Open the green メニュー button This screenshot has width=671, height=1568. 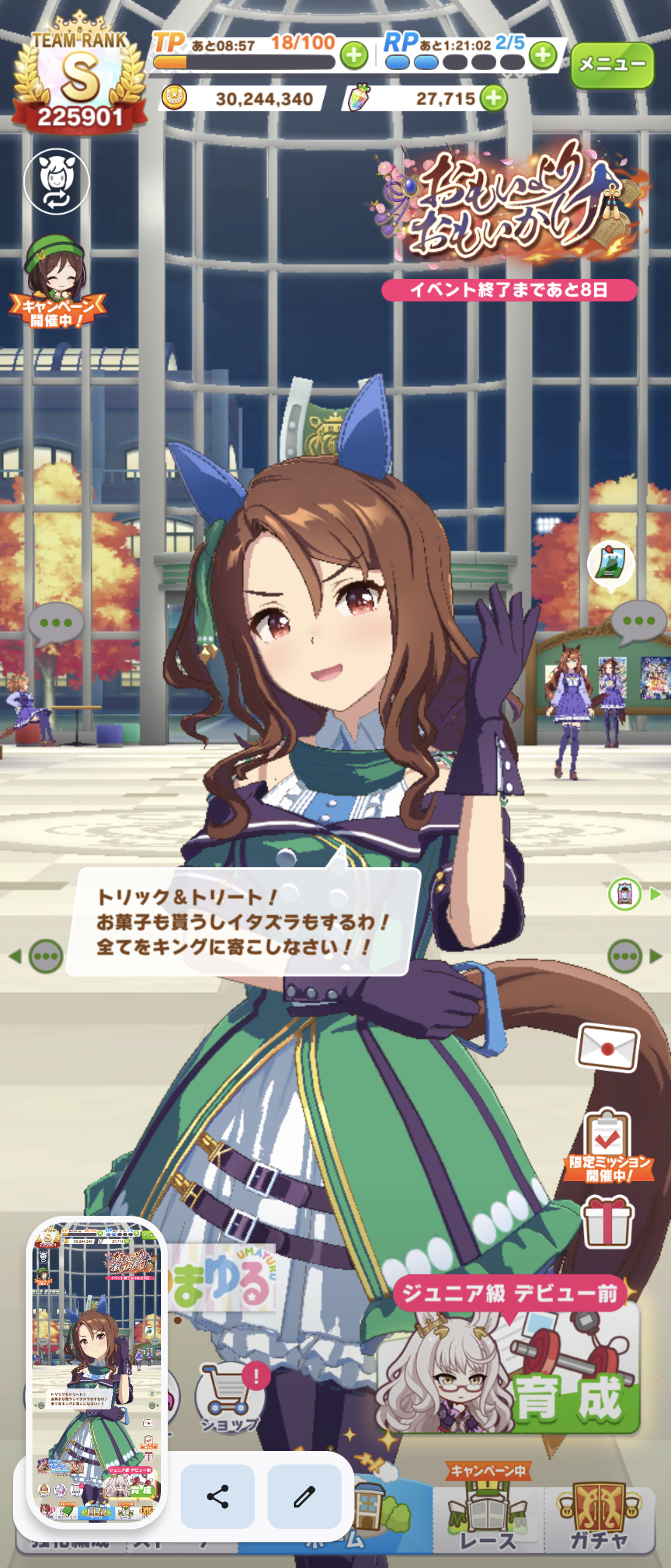point(611,65)
